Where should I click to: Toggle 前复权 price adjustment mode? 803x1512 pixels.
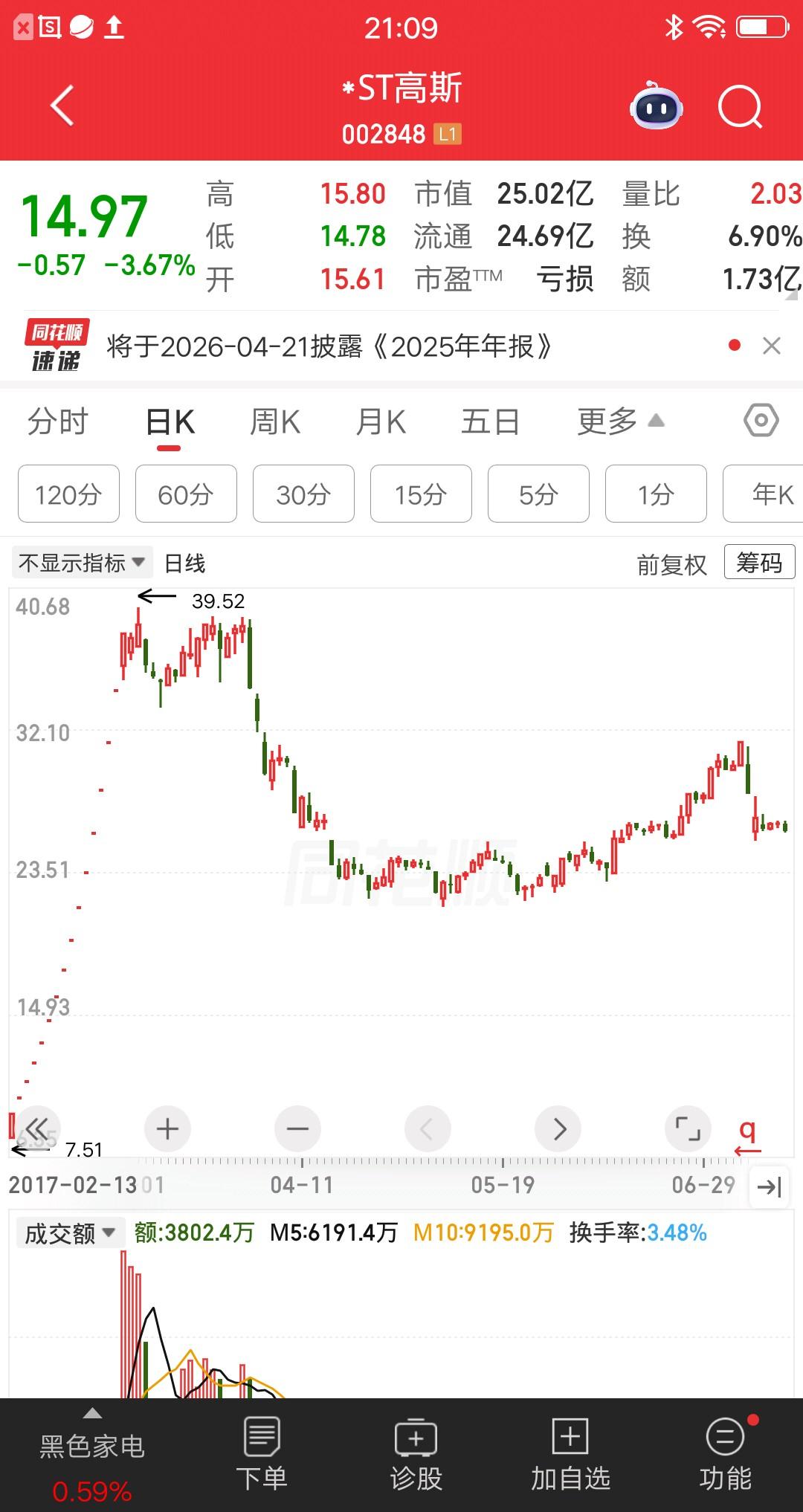(671, 563)
